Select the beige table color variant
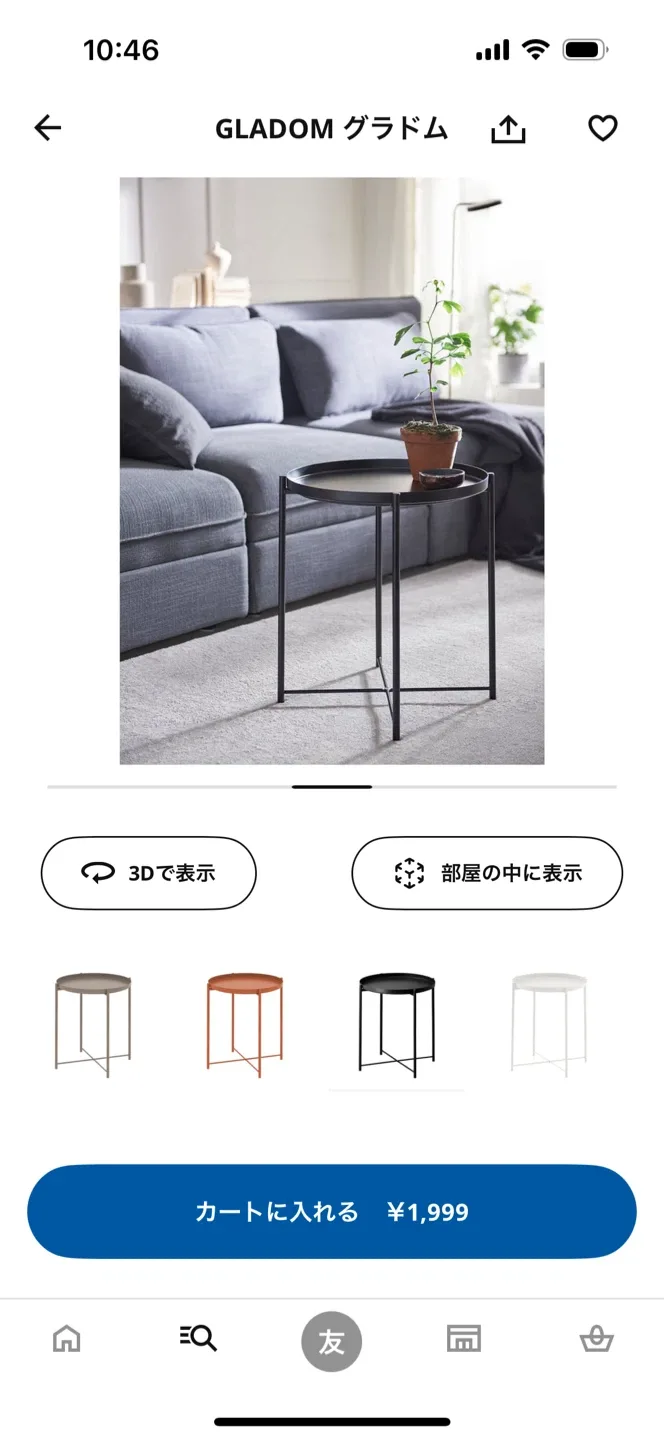664x1440 pixels. click(93, 1022)
